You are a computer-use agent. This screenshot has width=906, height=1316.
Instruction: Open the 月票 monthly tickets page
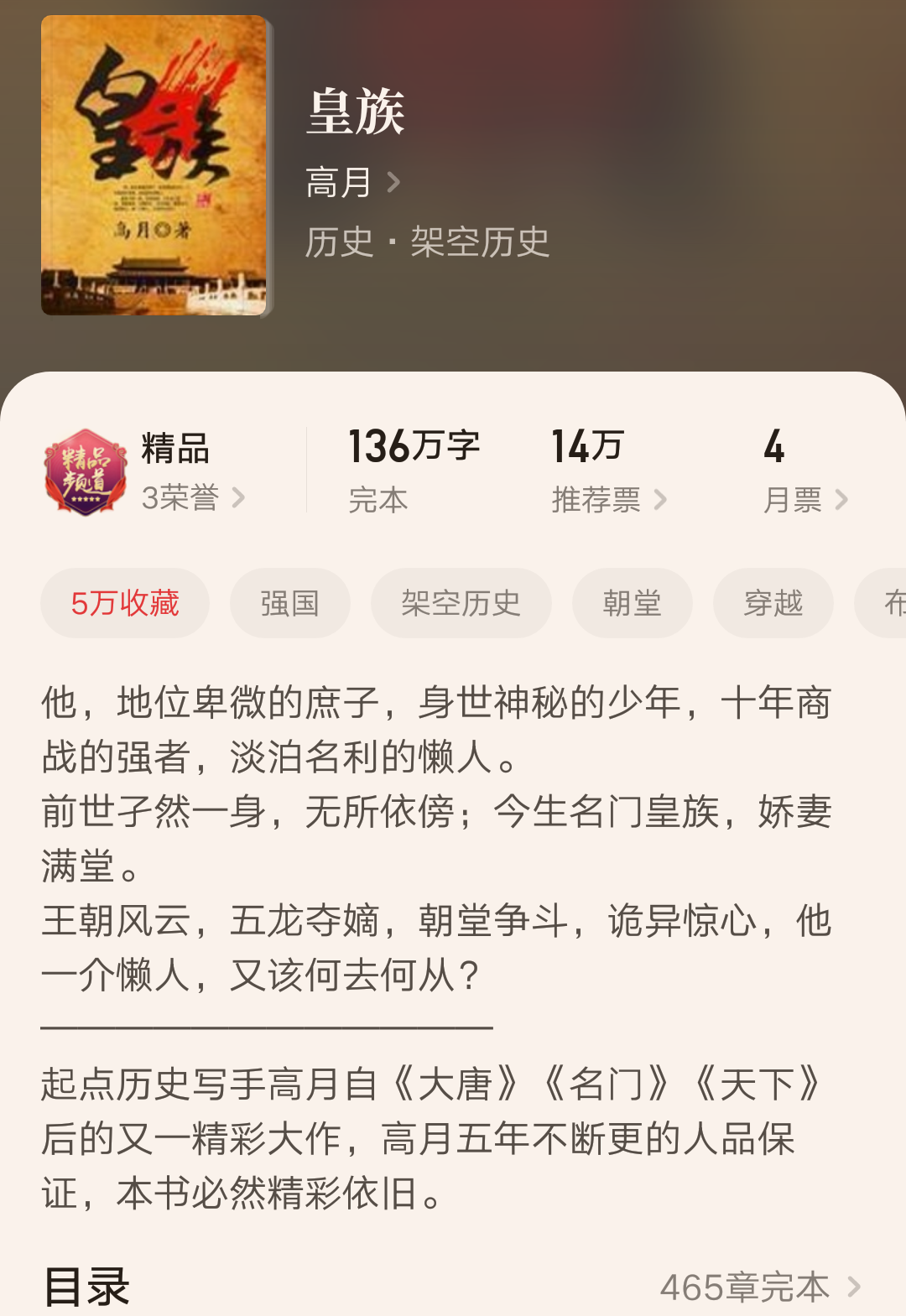(x=804, y=500)
